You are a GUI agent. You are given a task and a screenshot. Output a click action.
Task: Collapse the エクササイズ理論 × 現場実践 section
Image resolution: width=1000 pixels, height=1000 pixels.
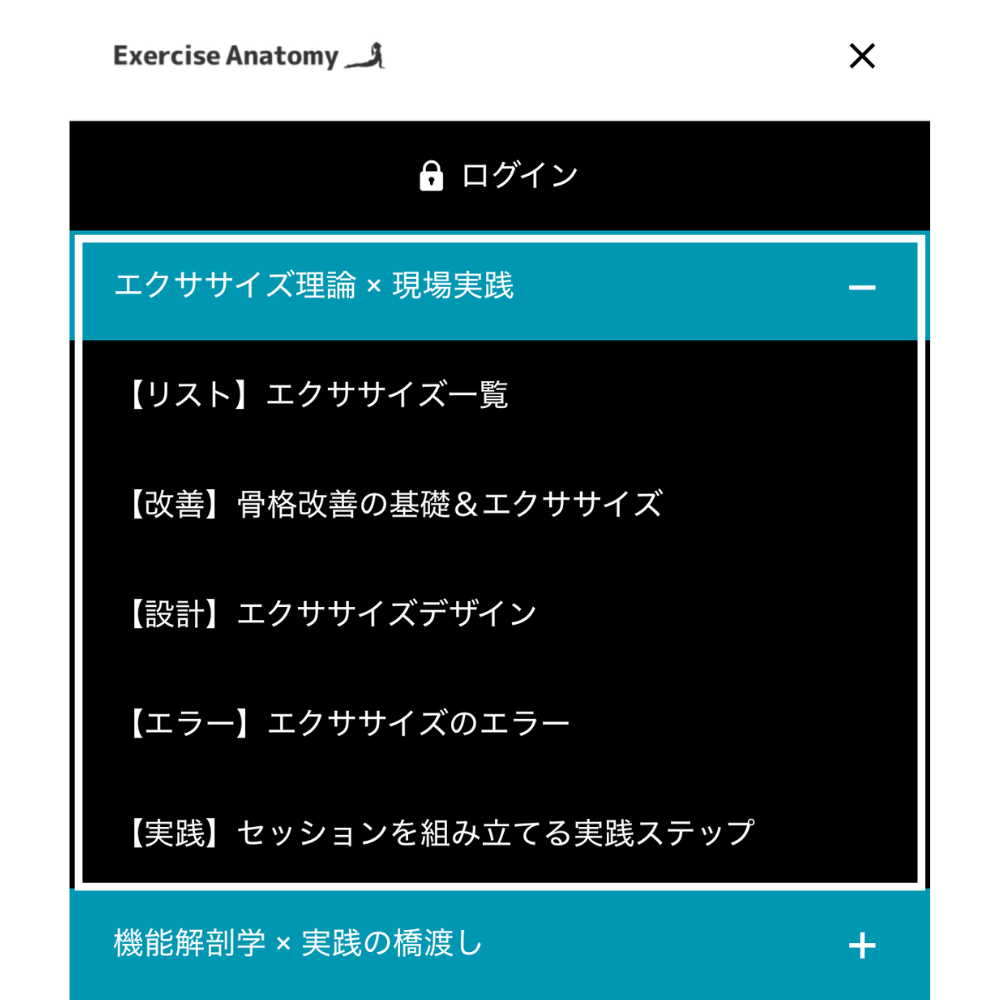point(860,288)
